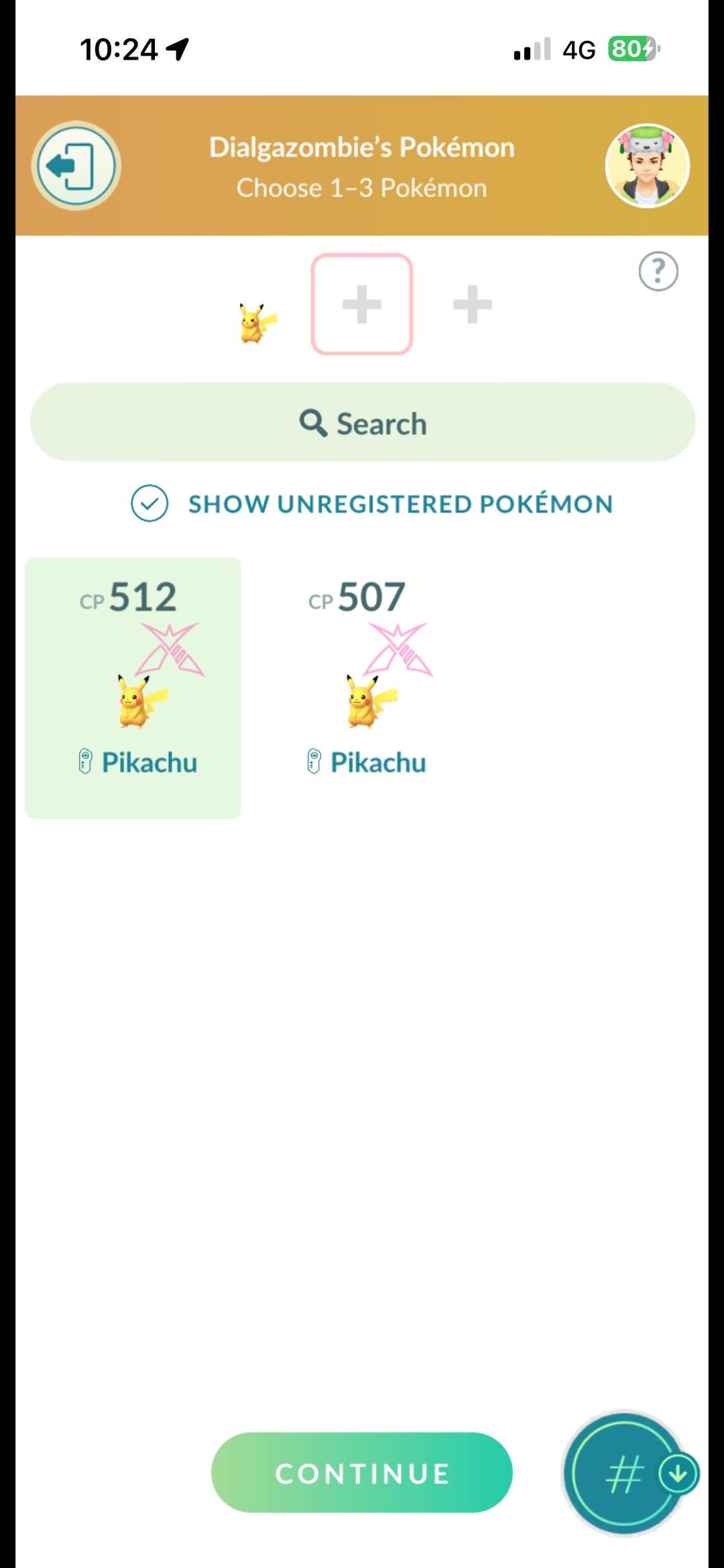Screen dimensions: 724x1568
Task: Toggle Show Unregistered Pokémon checkbox
Action: (x=149, y=503)
